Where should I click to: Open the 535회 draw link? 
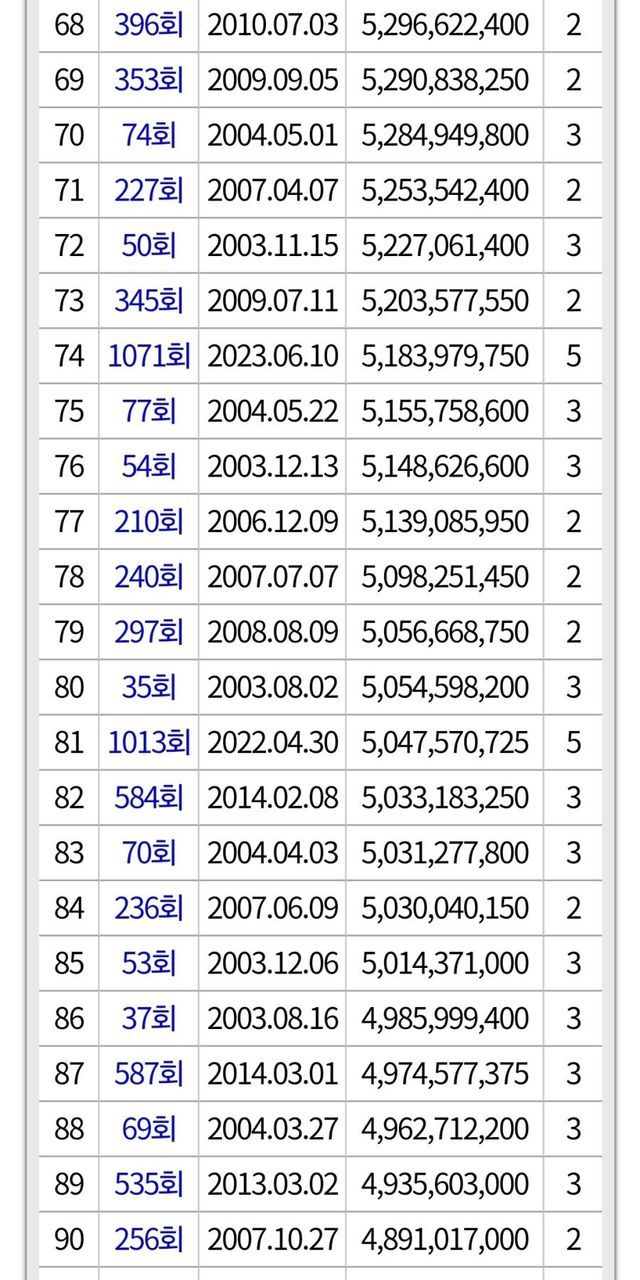pyautogui.click(x=149, y=1185)
